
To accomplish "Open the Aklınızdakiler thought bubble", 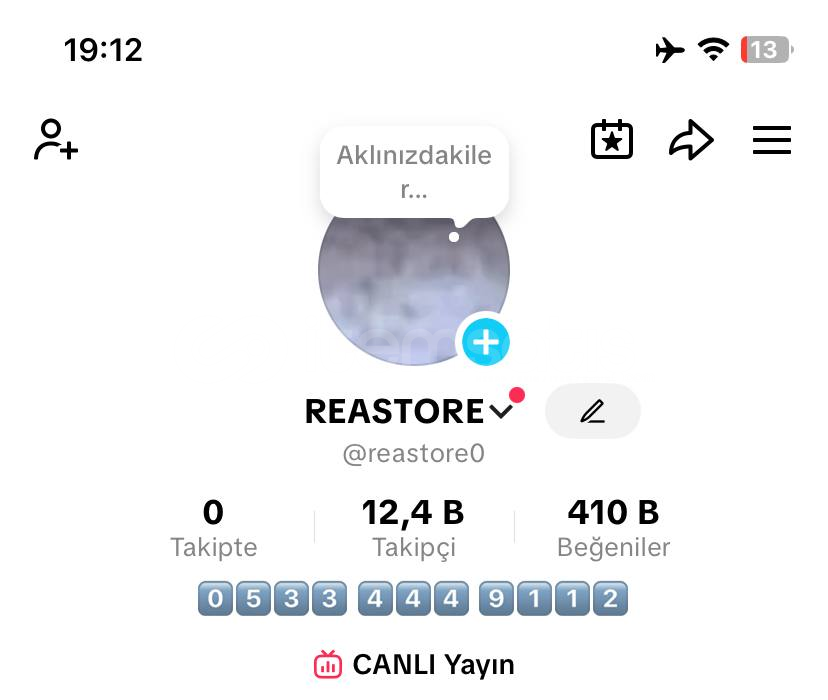I will (x=414, y=171).
